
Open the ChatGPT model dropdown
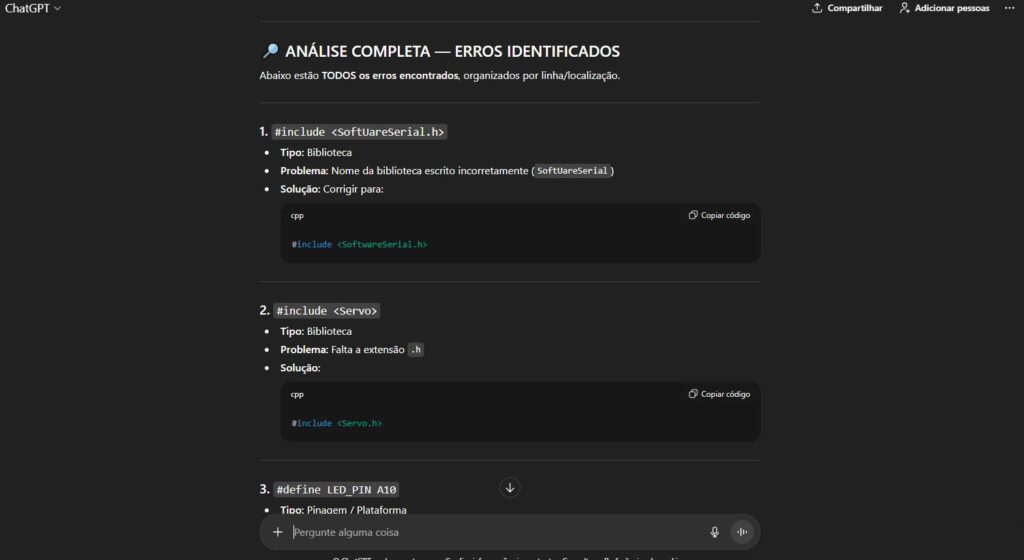tap(33, 8)
